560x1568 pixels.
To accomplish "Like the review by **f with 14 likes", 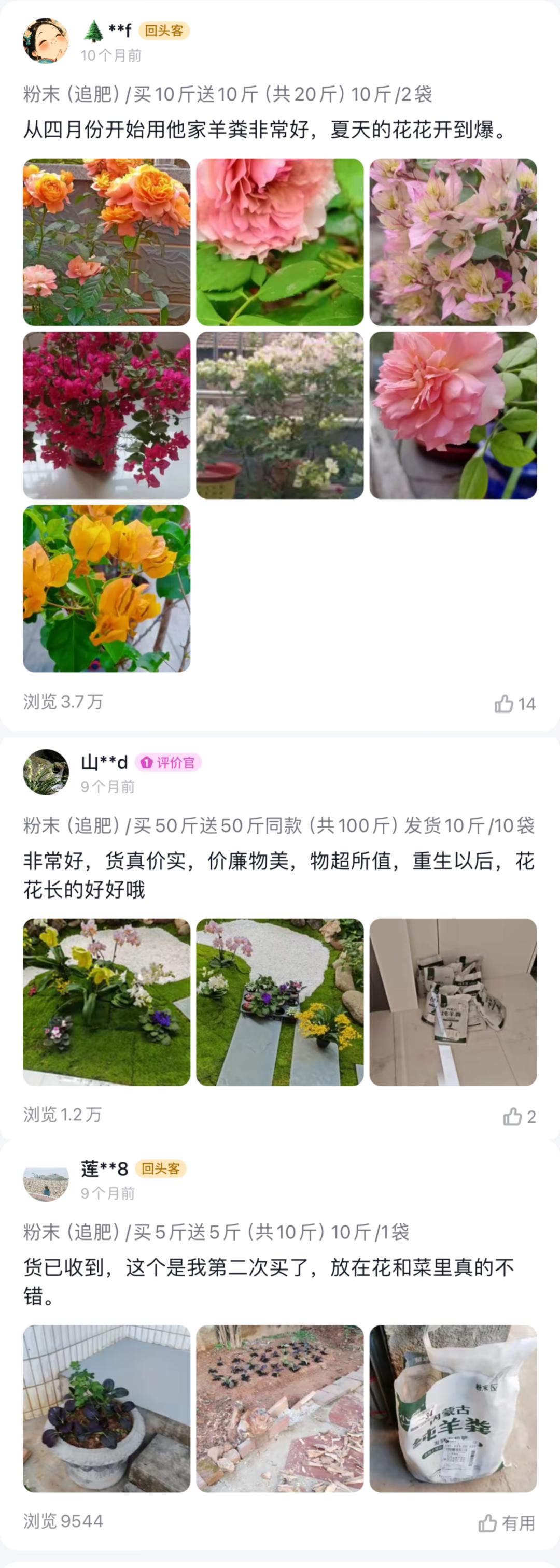I will point(514,704).
